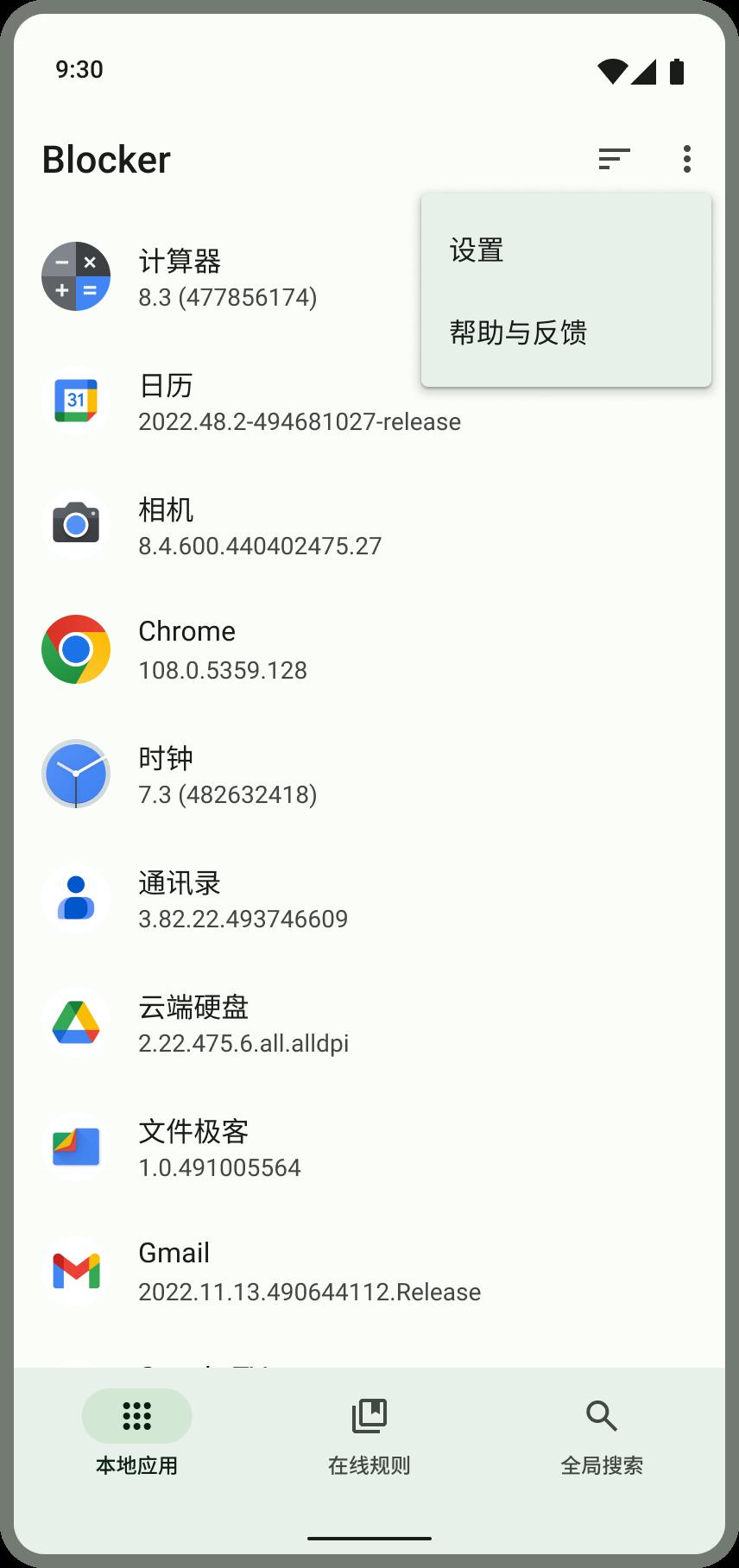The height and width of the screenshot is (1568, 739).
Task: Open 日历 version 2022.48.2 details
Action: coord(299,421)
